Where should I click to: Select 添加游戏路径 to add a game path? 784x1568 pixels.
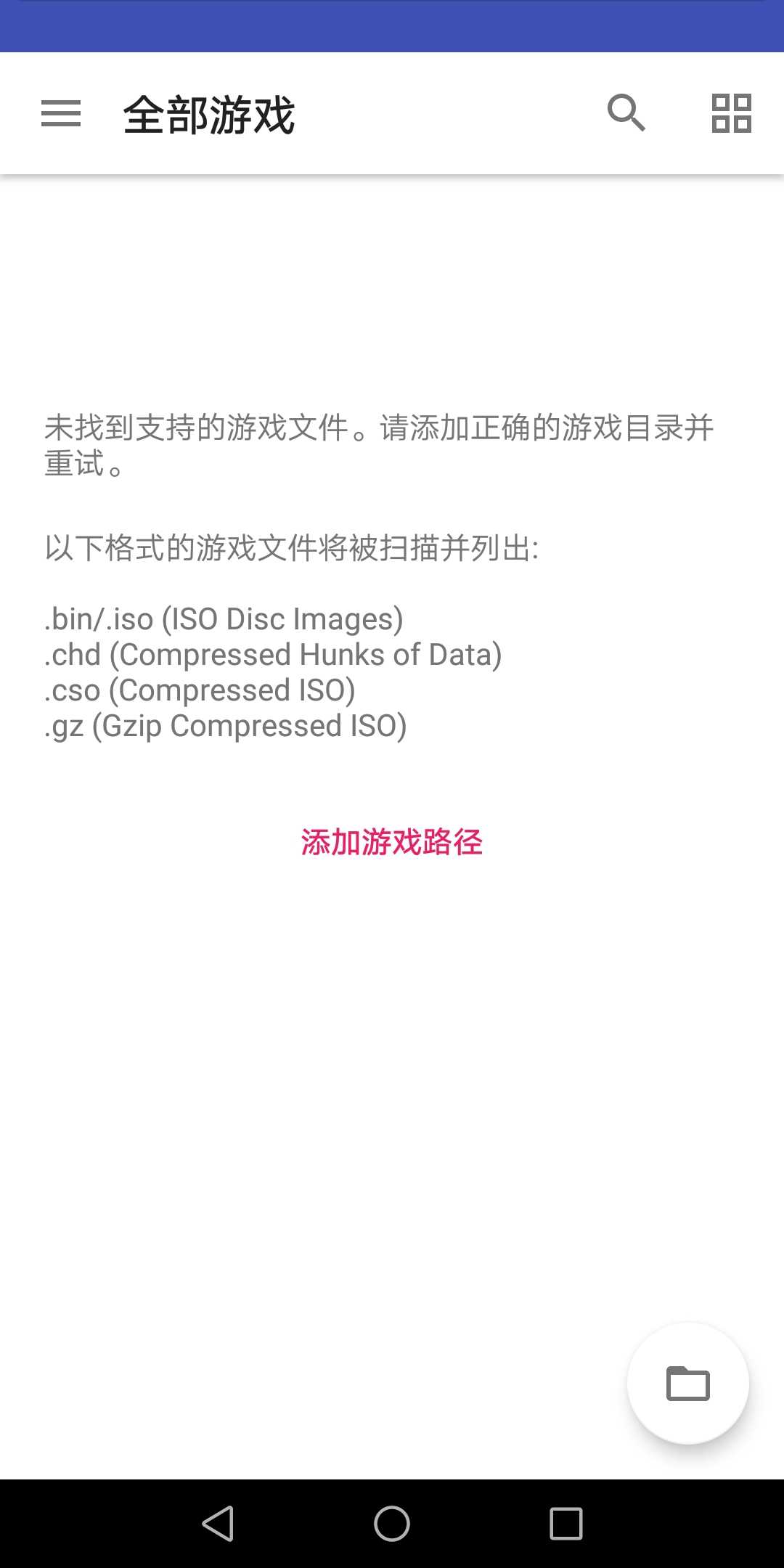pyautogui.click(x=392, y=843)
